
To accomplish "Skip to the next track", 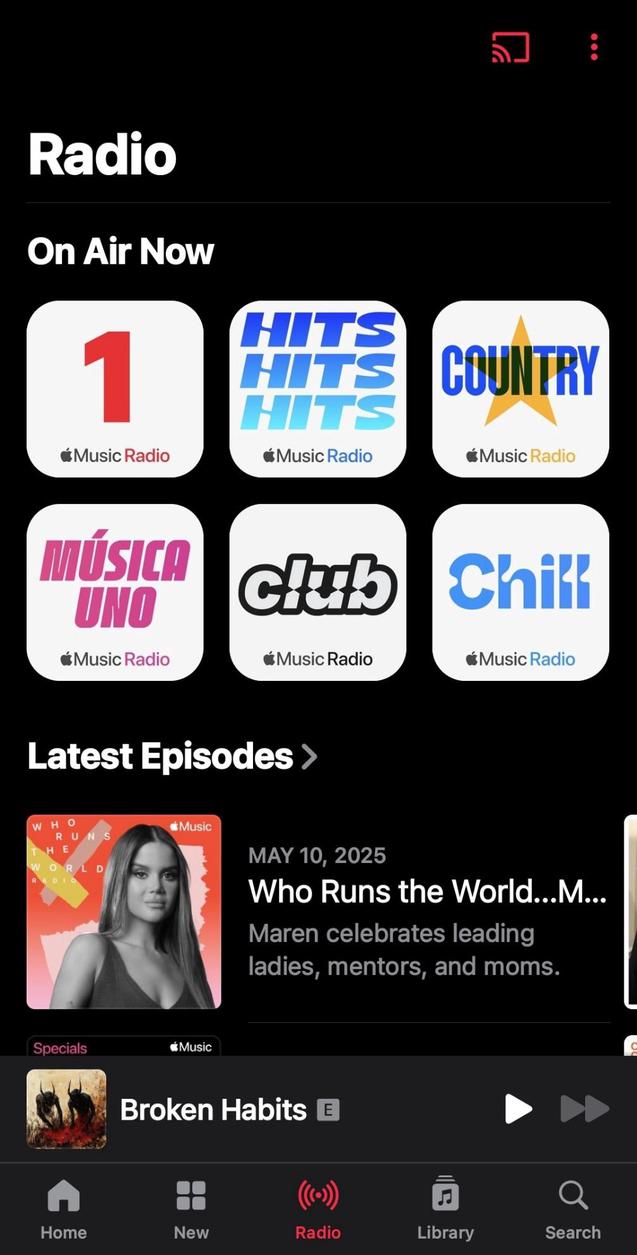I will pos(584,1108).
